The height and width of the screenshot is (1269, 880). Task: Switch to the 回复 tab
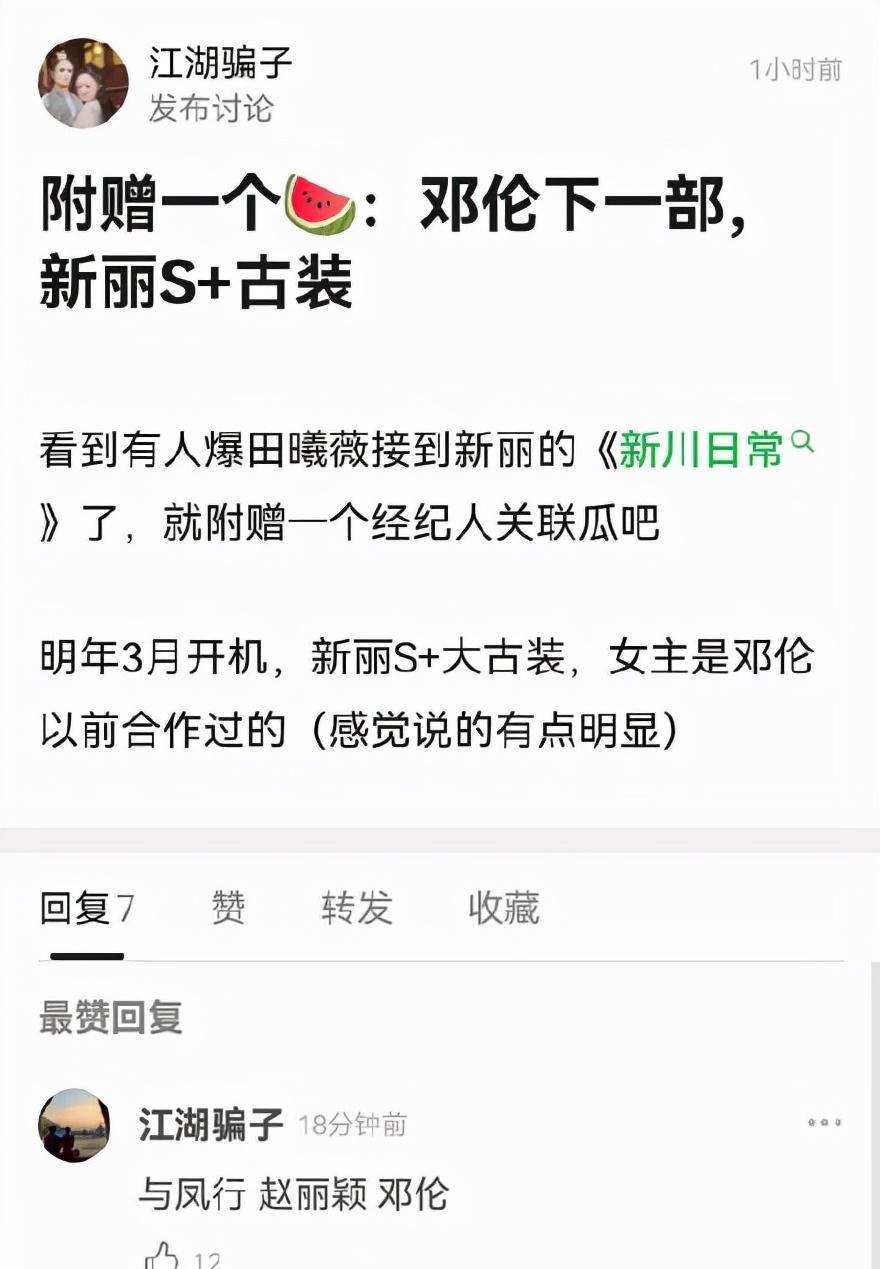(x=86, y=909)
